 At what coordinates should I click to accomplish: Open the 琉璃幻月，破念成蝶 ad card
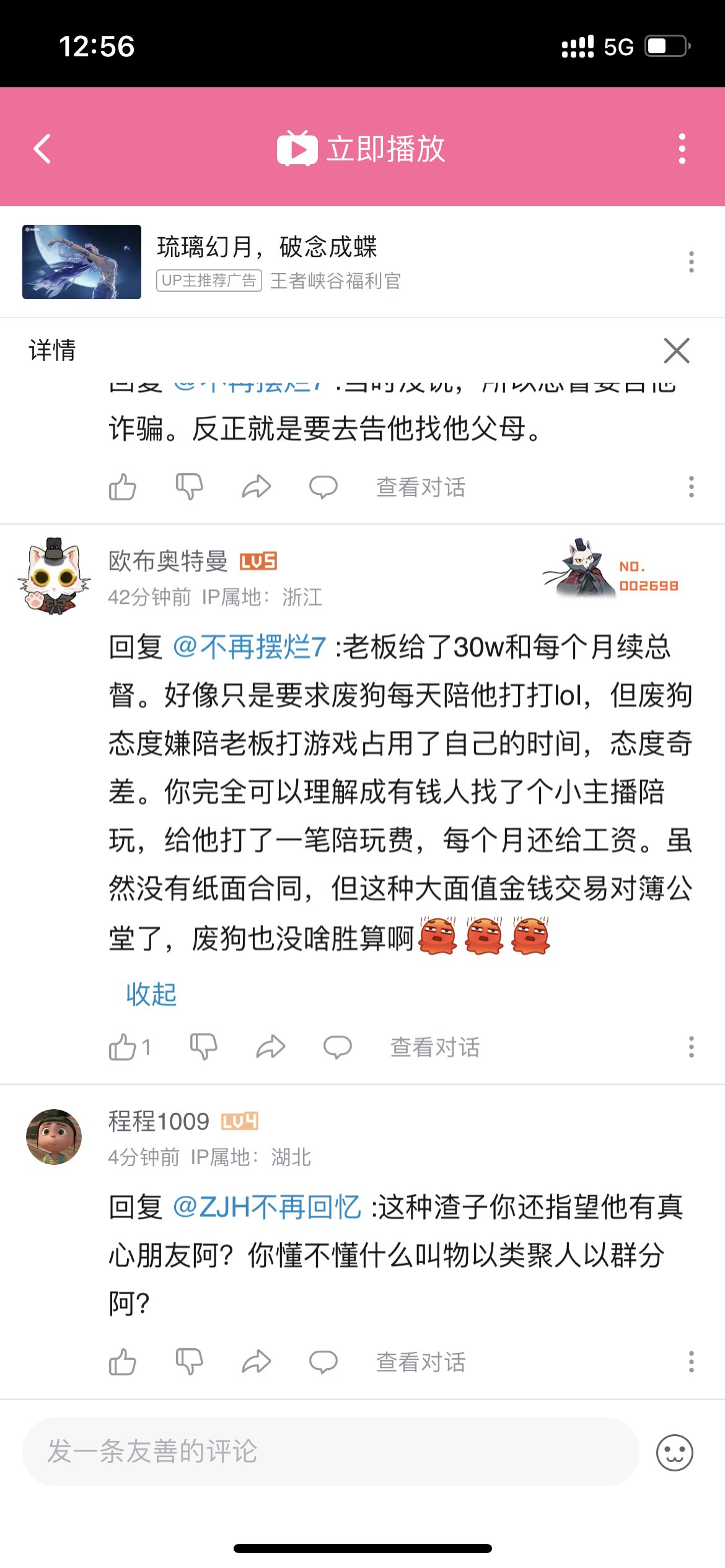pyautogui.click(x=266, y=261)
